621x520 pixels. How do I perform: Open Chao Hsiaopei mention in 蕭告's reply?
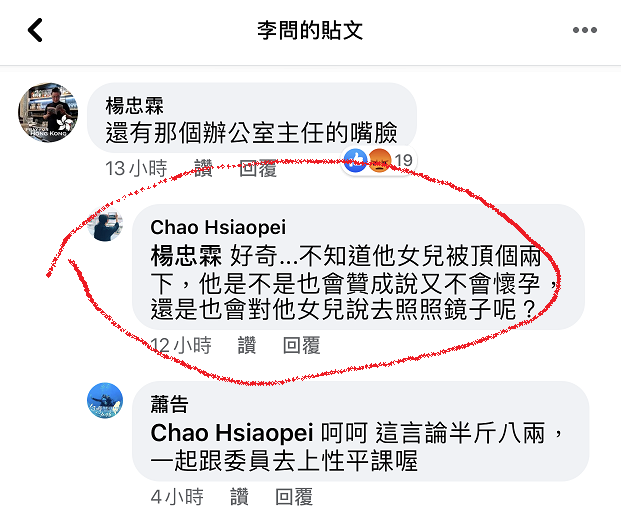pos(232,434)
